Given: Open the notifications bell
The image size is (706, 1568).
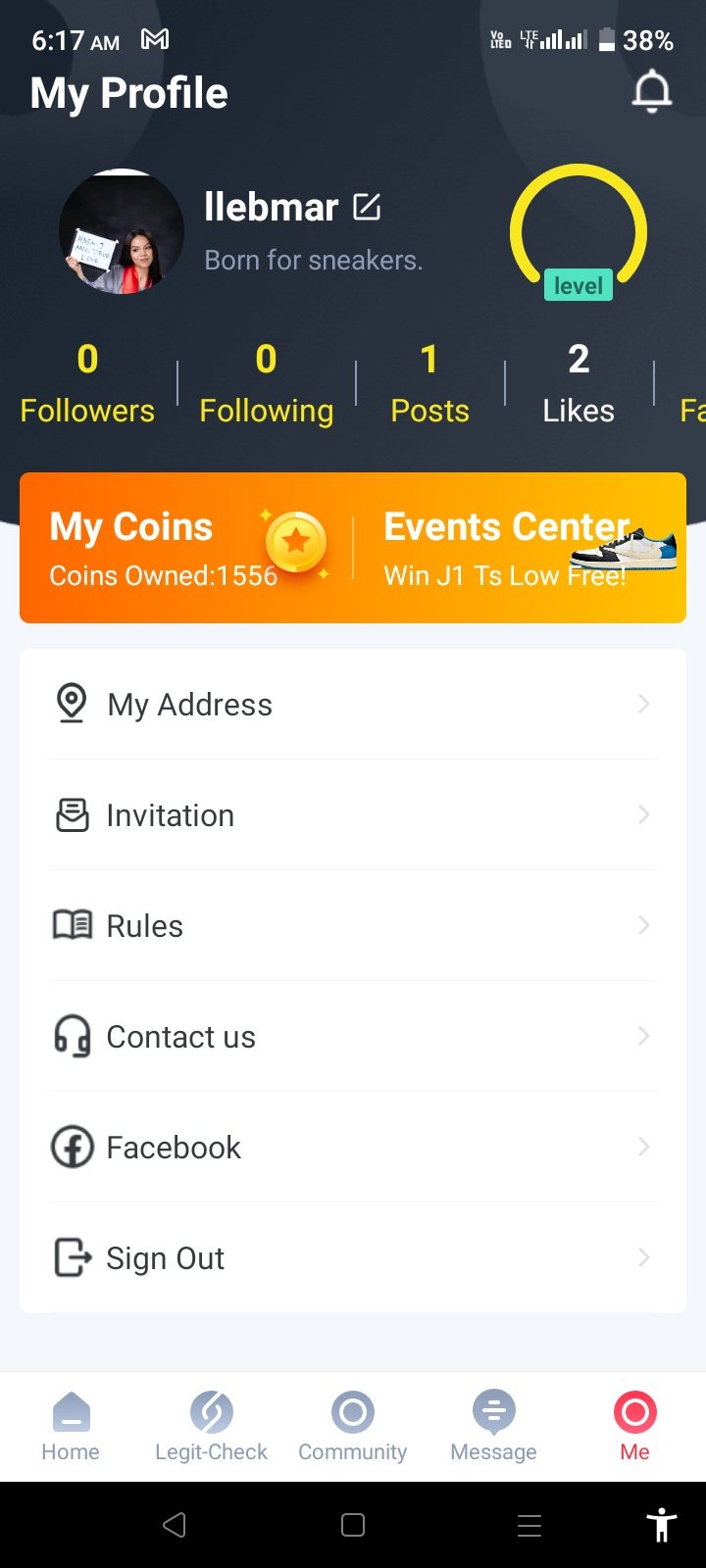Looking at the screenshot, I should point(651,93).
